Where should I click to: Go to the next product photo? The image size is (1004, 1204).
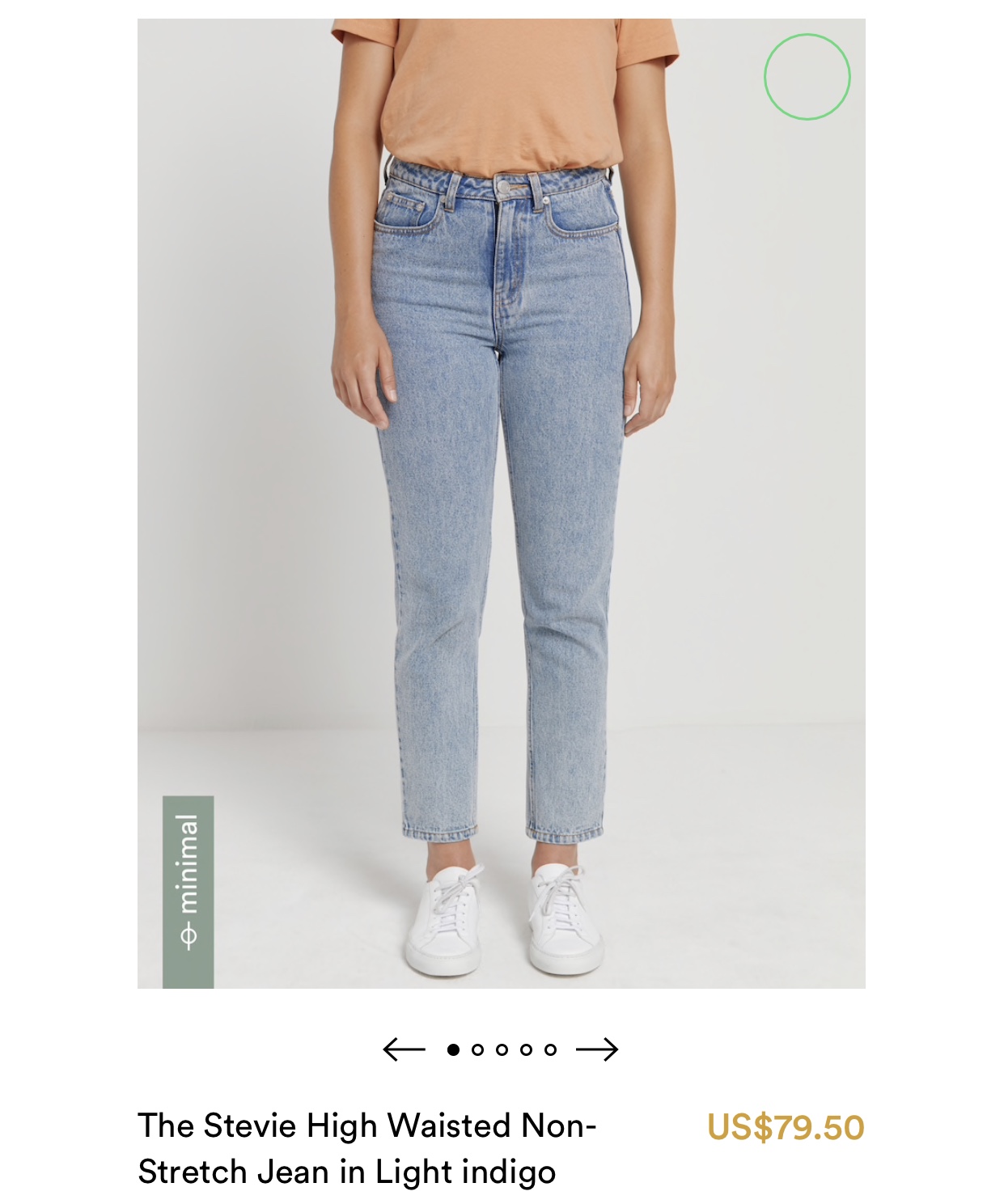point(597,1049)
